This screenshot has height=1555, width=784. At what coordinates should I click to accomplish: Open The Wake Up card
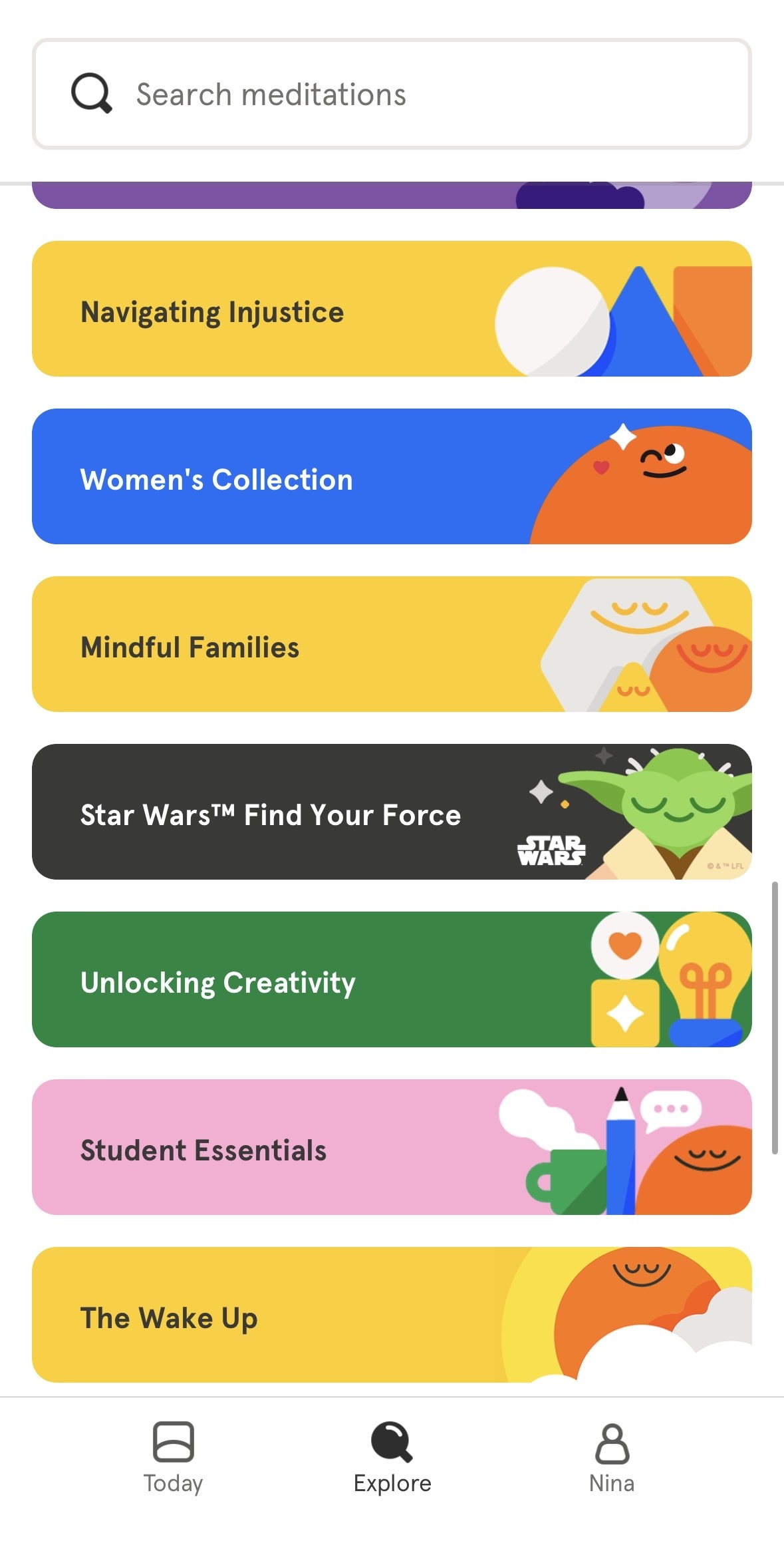click(x=392, y=1315)
